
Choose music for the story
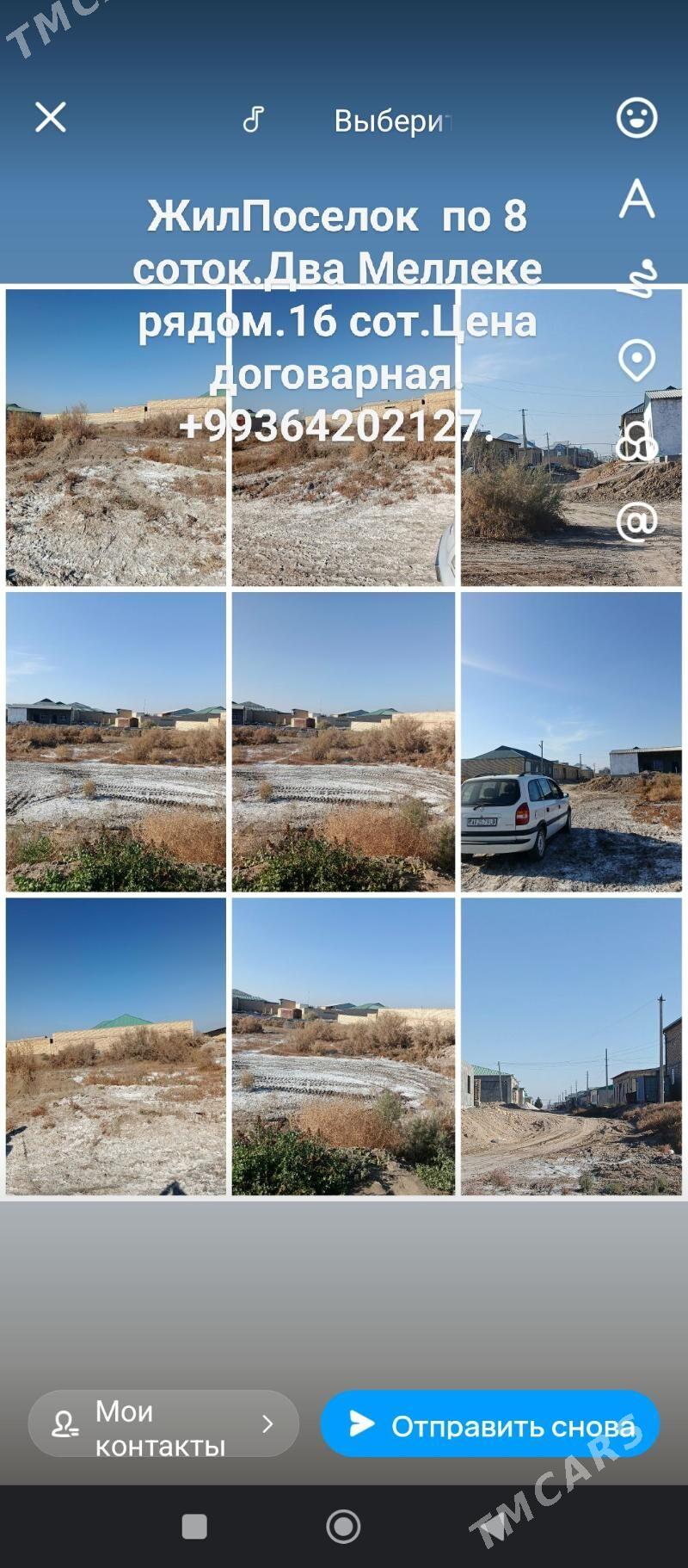pos(253,120)
